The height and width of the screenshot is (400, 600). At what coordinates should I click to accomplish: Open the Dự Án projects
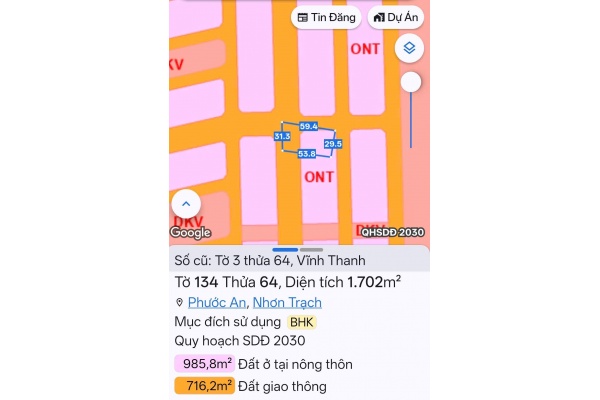coord(396,17)
